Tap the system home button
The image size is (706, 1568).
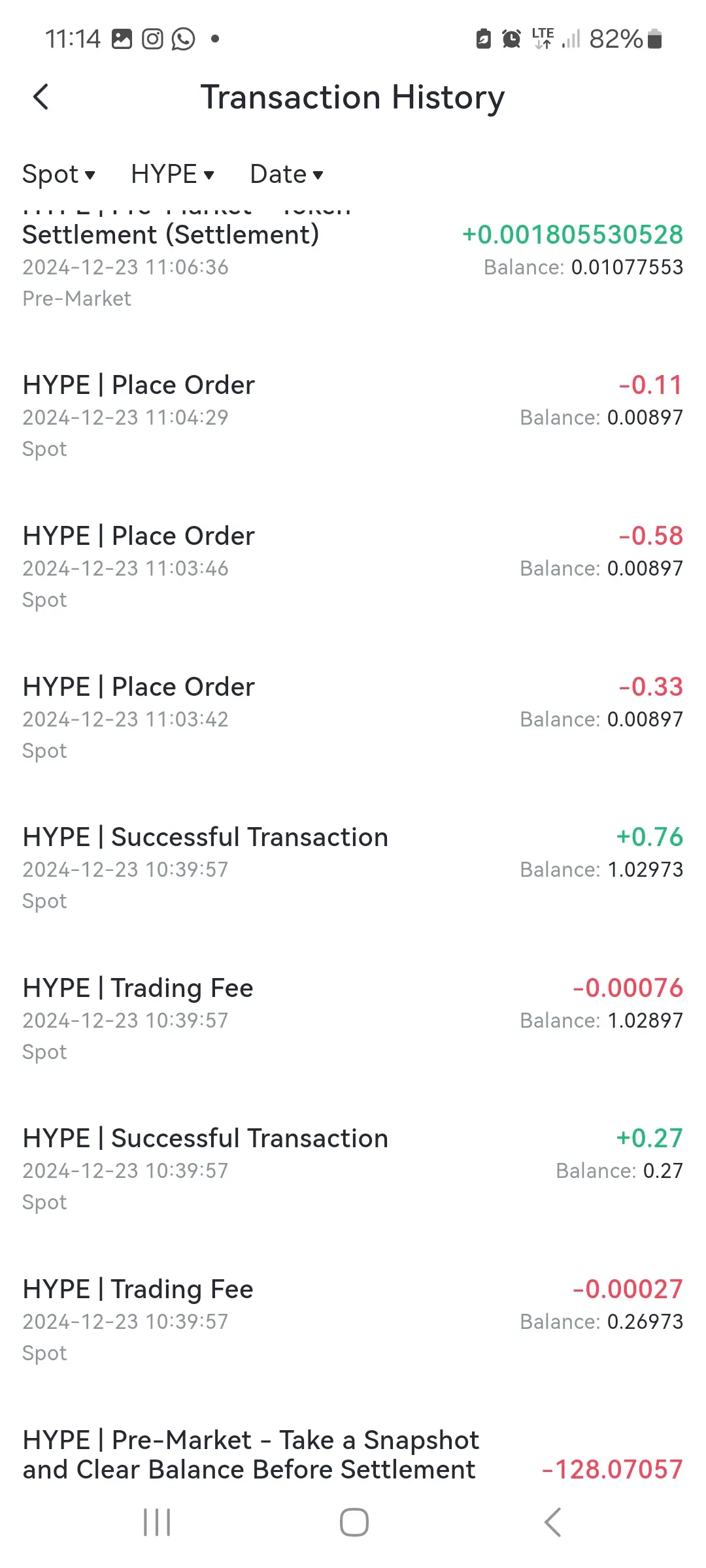point(354,1522)
